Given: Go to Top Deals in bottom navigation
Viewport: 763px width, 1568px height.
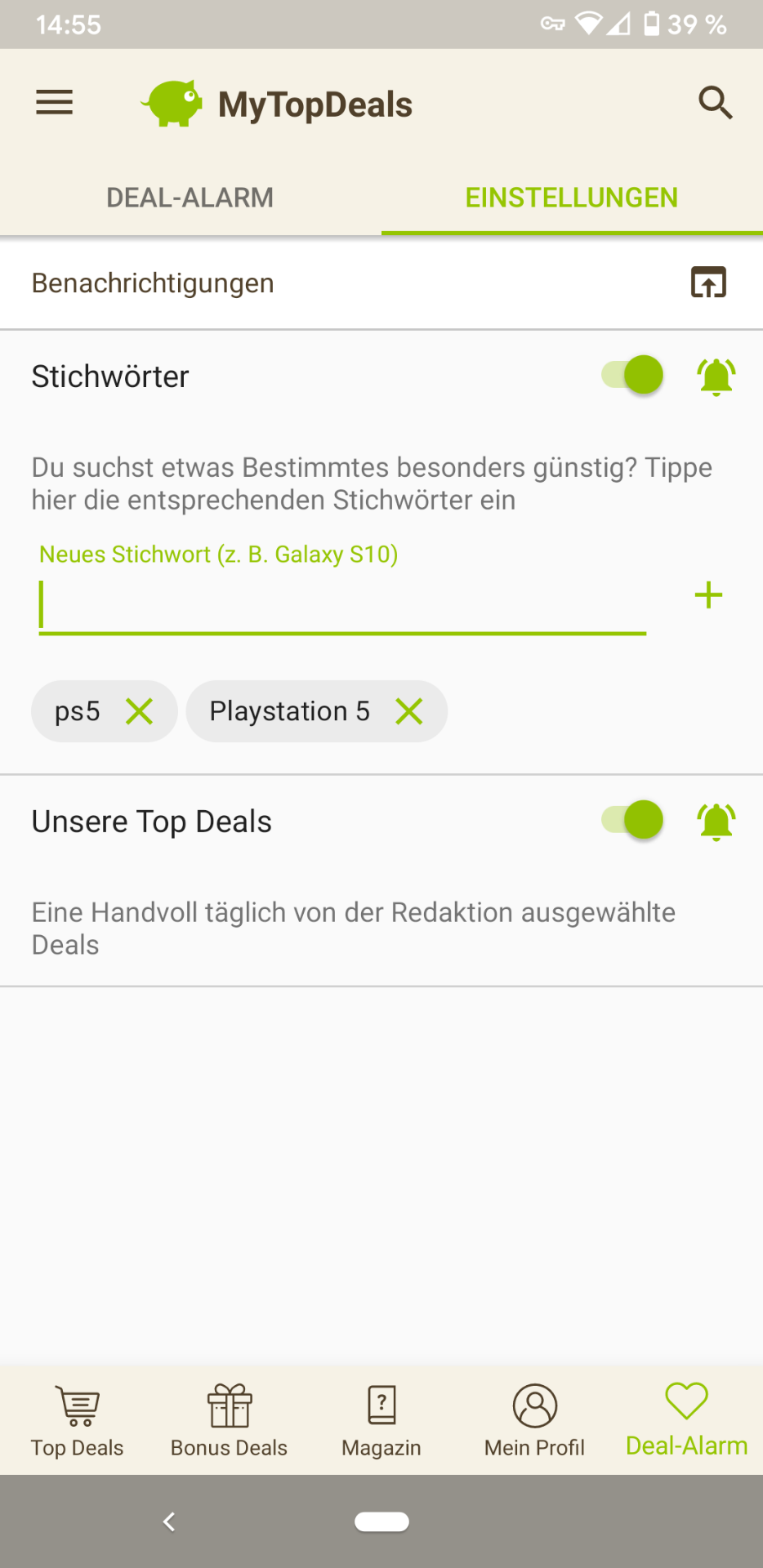Looking at the screenshot, I should click(78, 1421).
